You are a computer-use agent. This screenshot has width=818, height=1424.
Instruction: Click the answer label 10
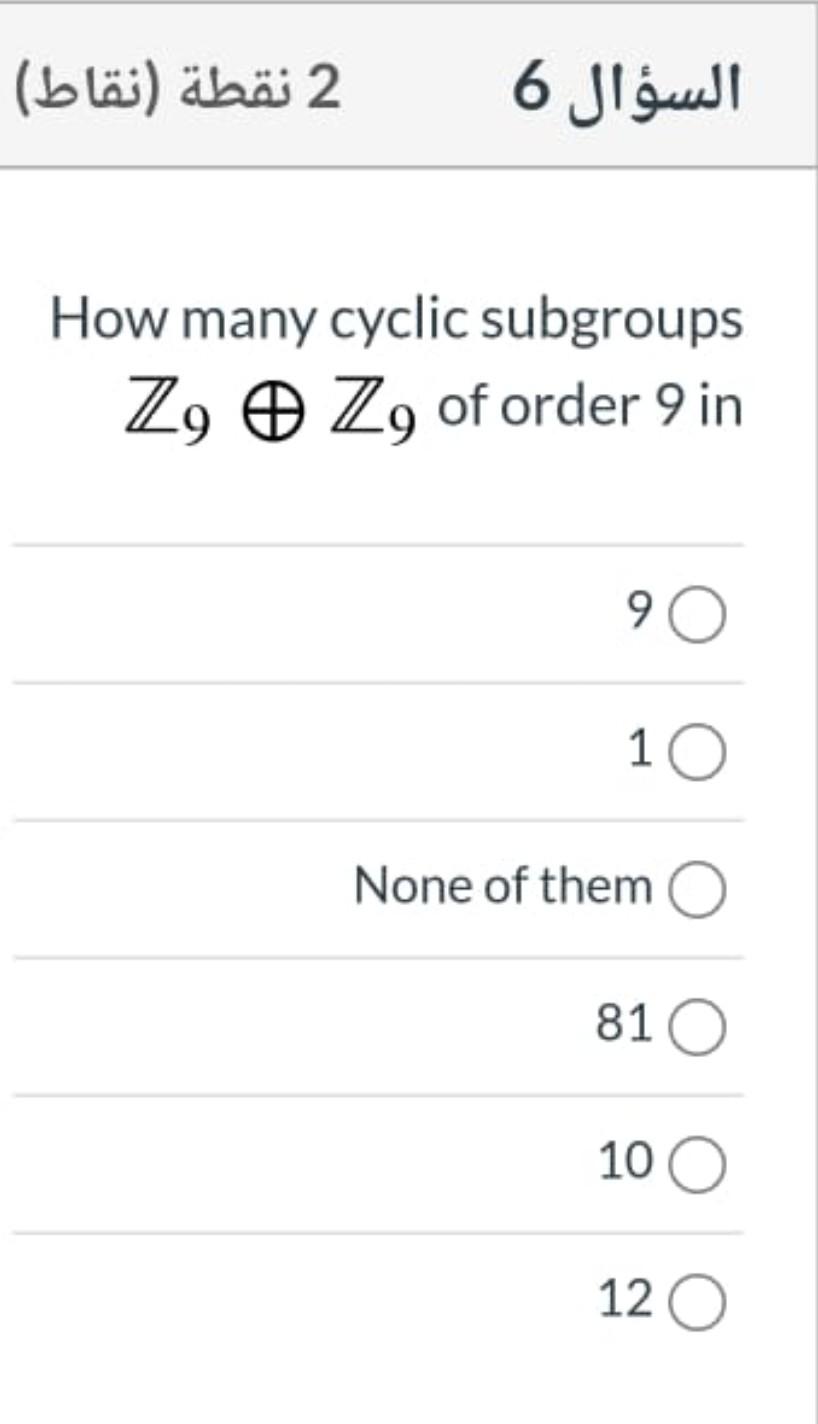624,1159
